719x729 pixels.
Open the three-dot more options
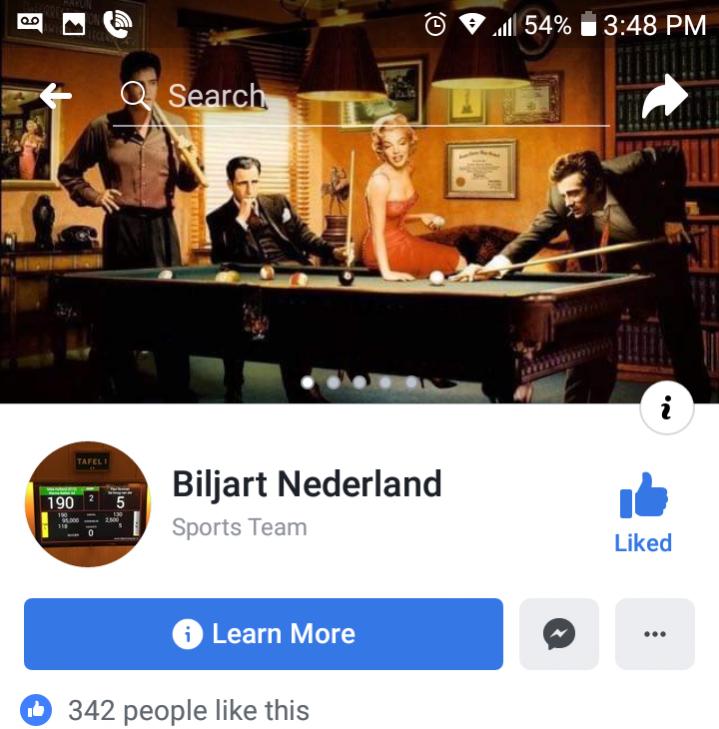655,634
